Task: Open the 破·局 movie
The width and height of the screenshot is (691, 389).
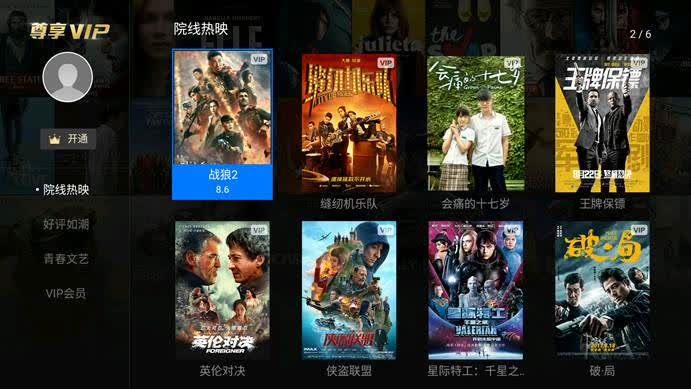Action: click(x=602, y=290)
